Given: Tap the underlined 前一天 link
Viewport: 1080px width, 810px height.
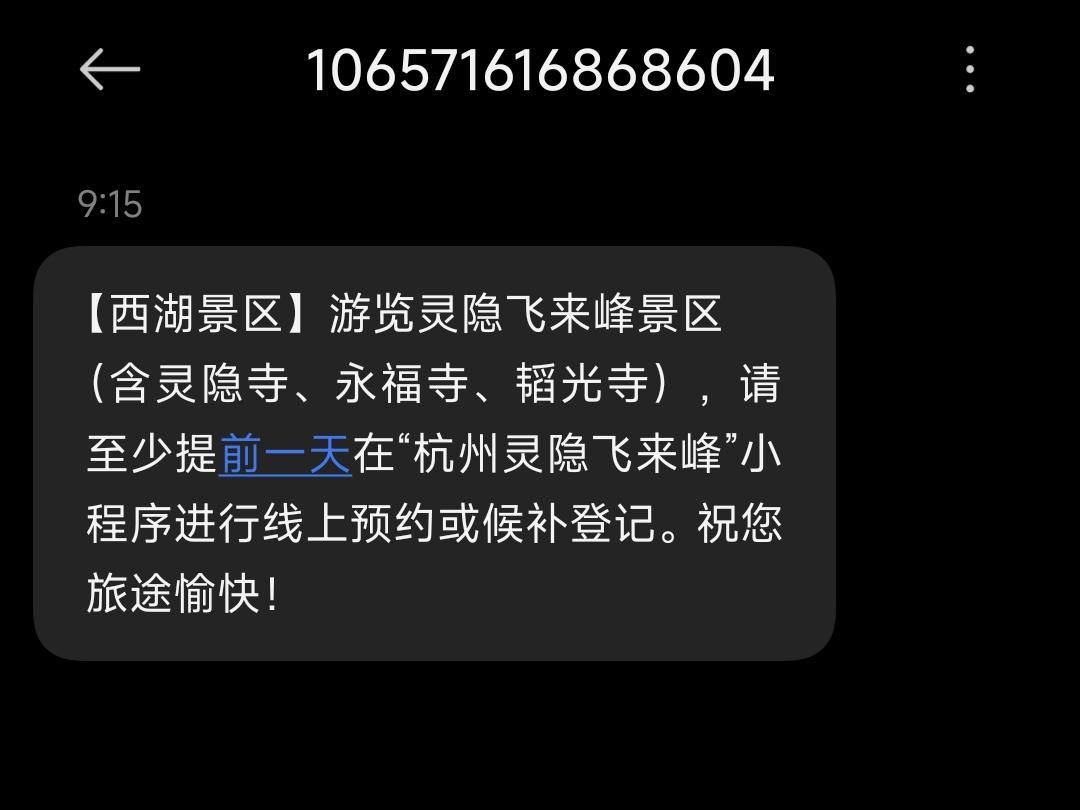Looking at the screenshot, I should tap(285, 455).
